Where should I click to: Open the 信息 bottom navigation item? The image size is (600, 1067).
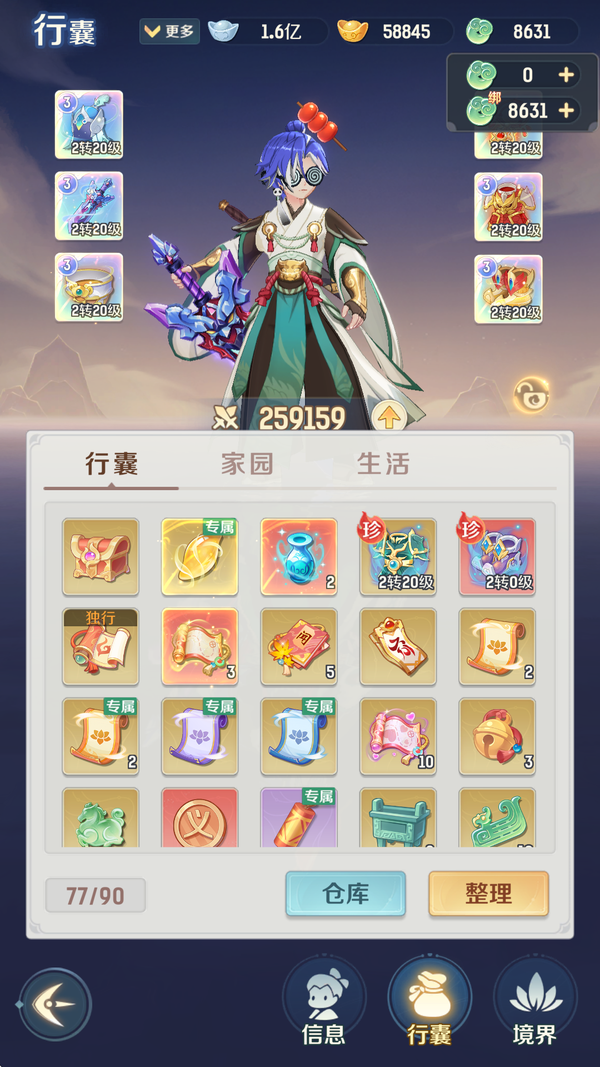(x=324, y=1002)
